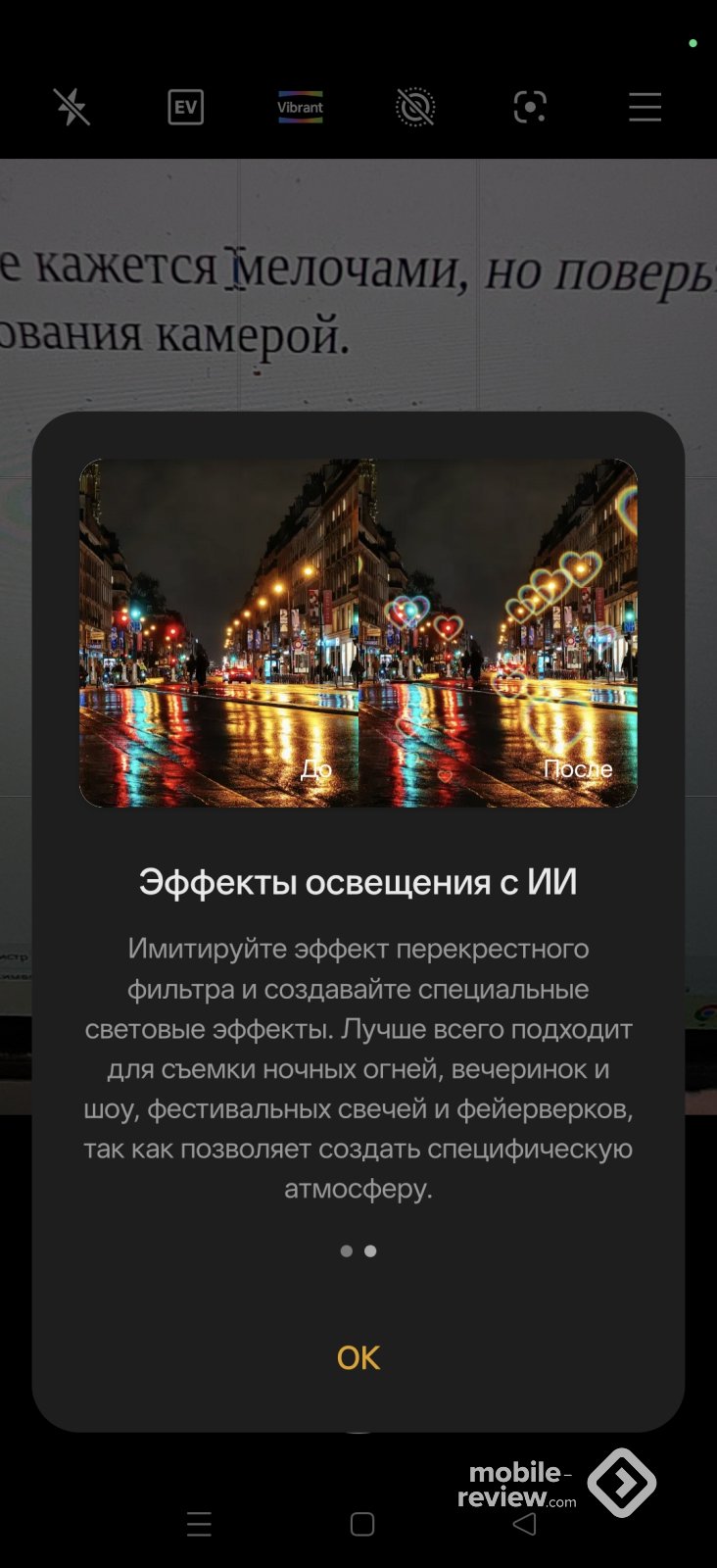Open the EV exposure control
Image resolution: width=717 pixels, height=1568 pixels.
(x=185, y=107)
